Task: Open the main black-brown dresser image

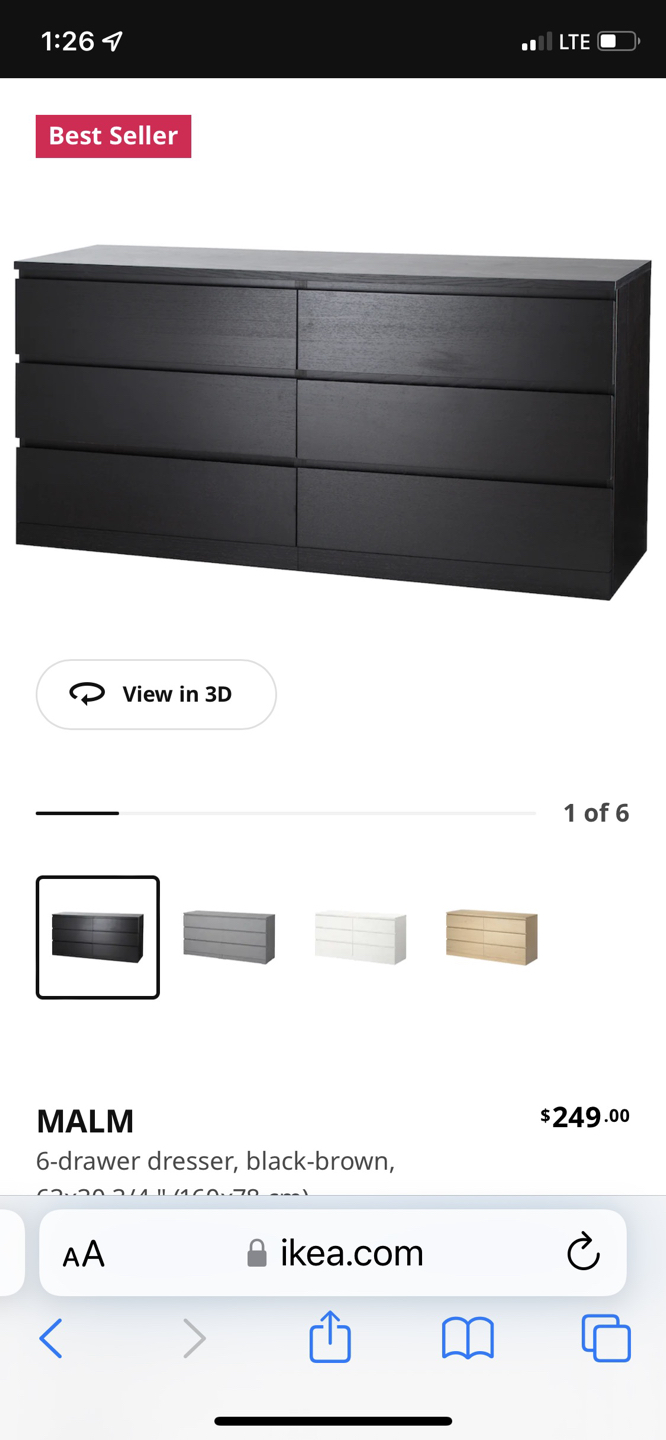Action: pos(333,420)
